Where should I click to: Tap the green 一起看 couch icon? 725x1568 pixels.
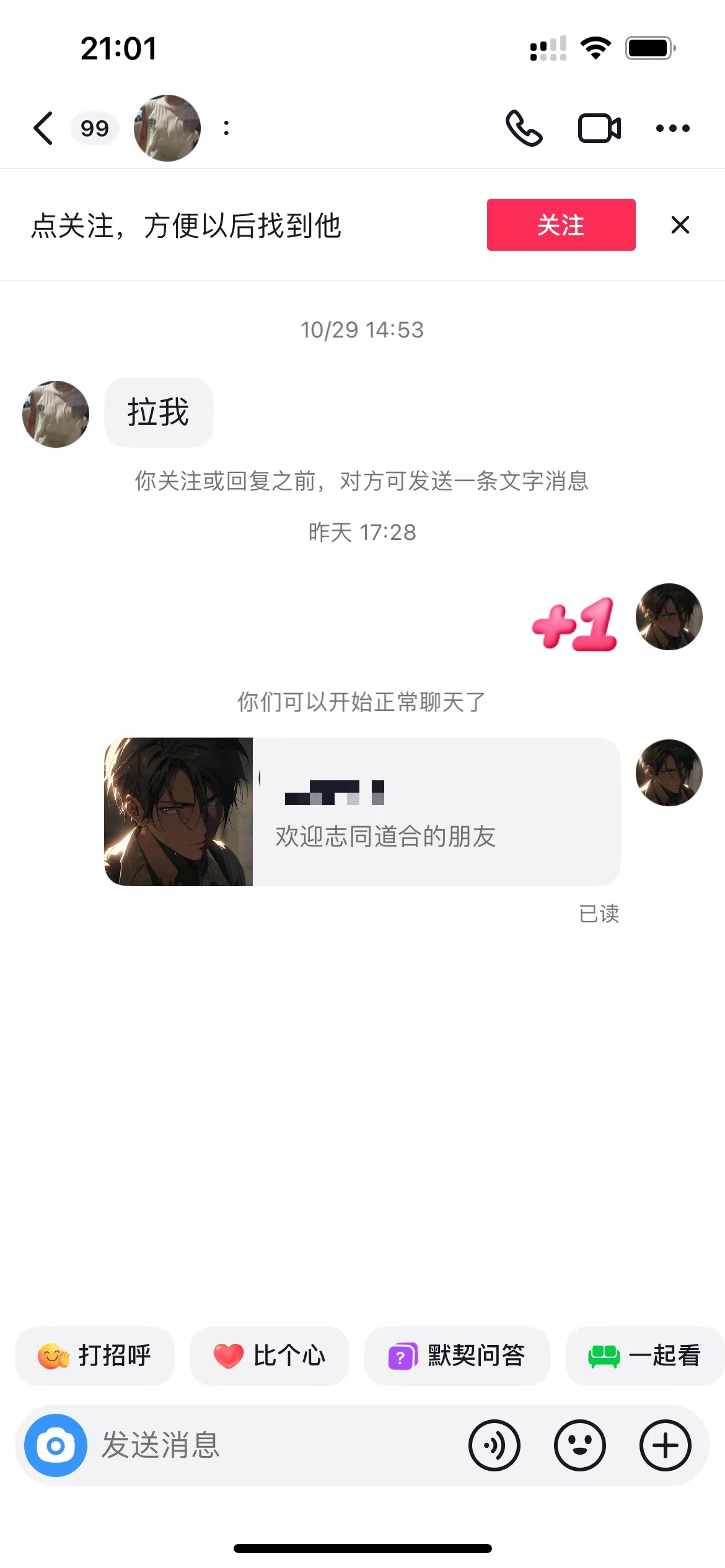click(604, 1356)
